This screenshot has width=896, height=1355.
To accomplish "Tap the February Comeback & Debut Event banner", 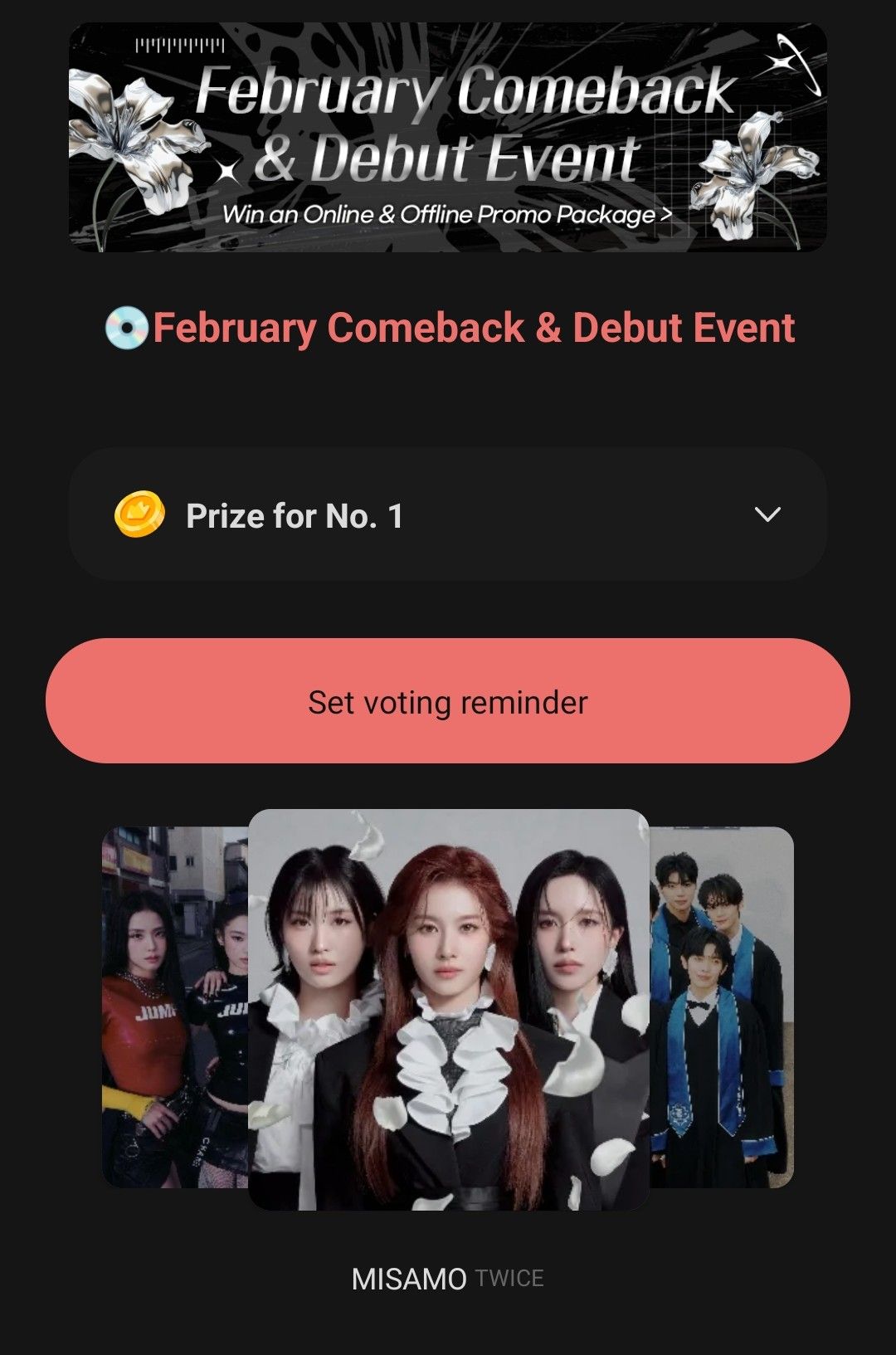I will click(x=448, y=141).
